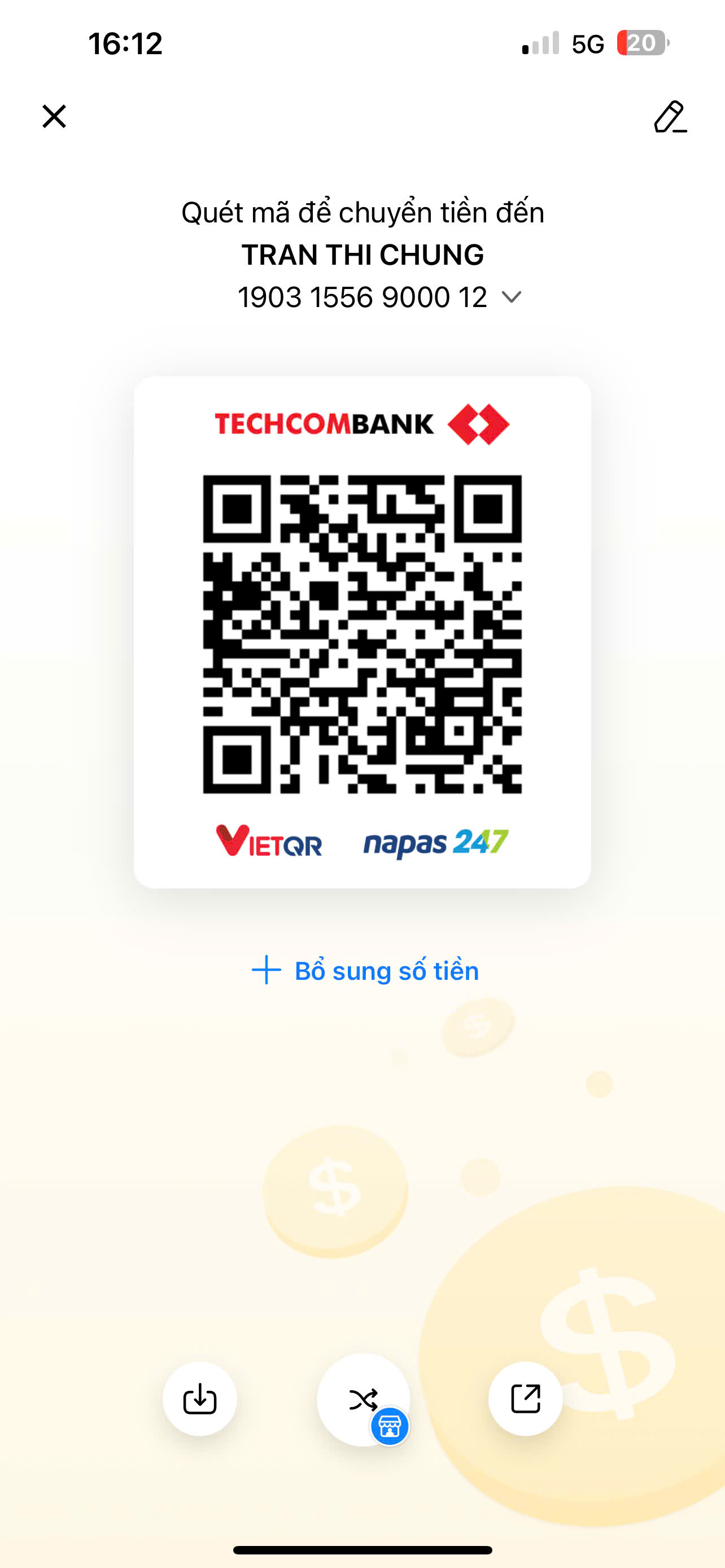The height and width of the screenshot is (1568, 725).
Task: Close the QR code screen
Action: pyautogui.click(x=54, y=116)
